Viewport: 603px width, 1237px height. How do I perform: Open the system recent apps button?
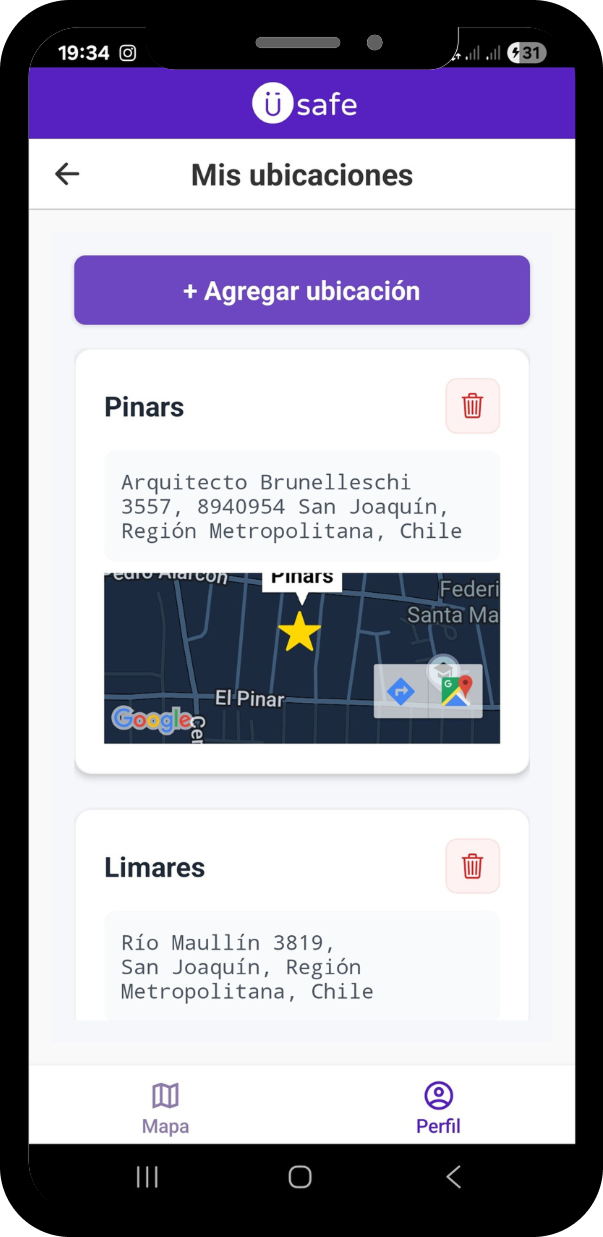coord(147,1177)
